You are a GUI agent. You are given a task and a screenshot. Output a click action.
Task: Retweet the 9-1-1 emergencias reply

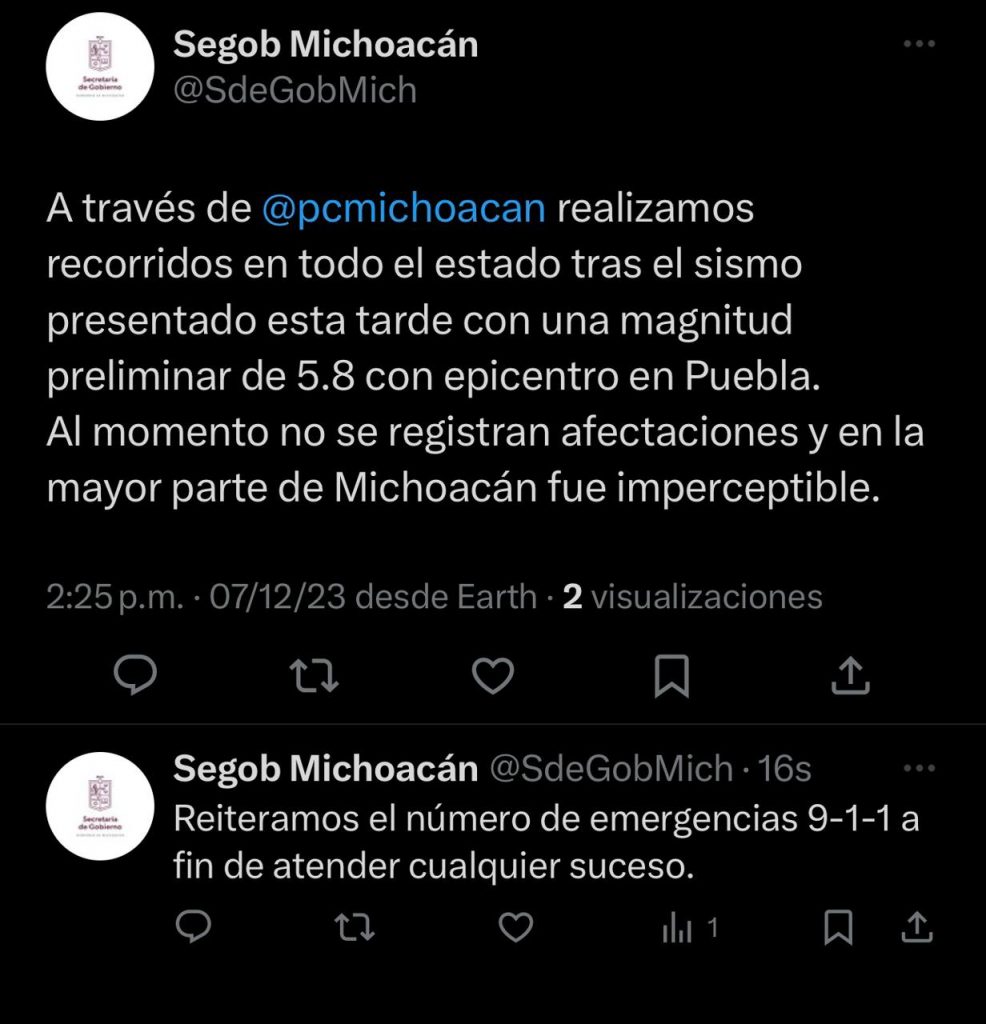[353, 929]
